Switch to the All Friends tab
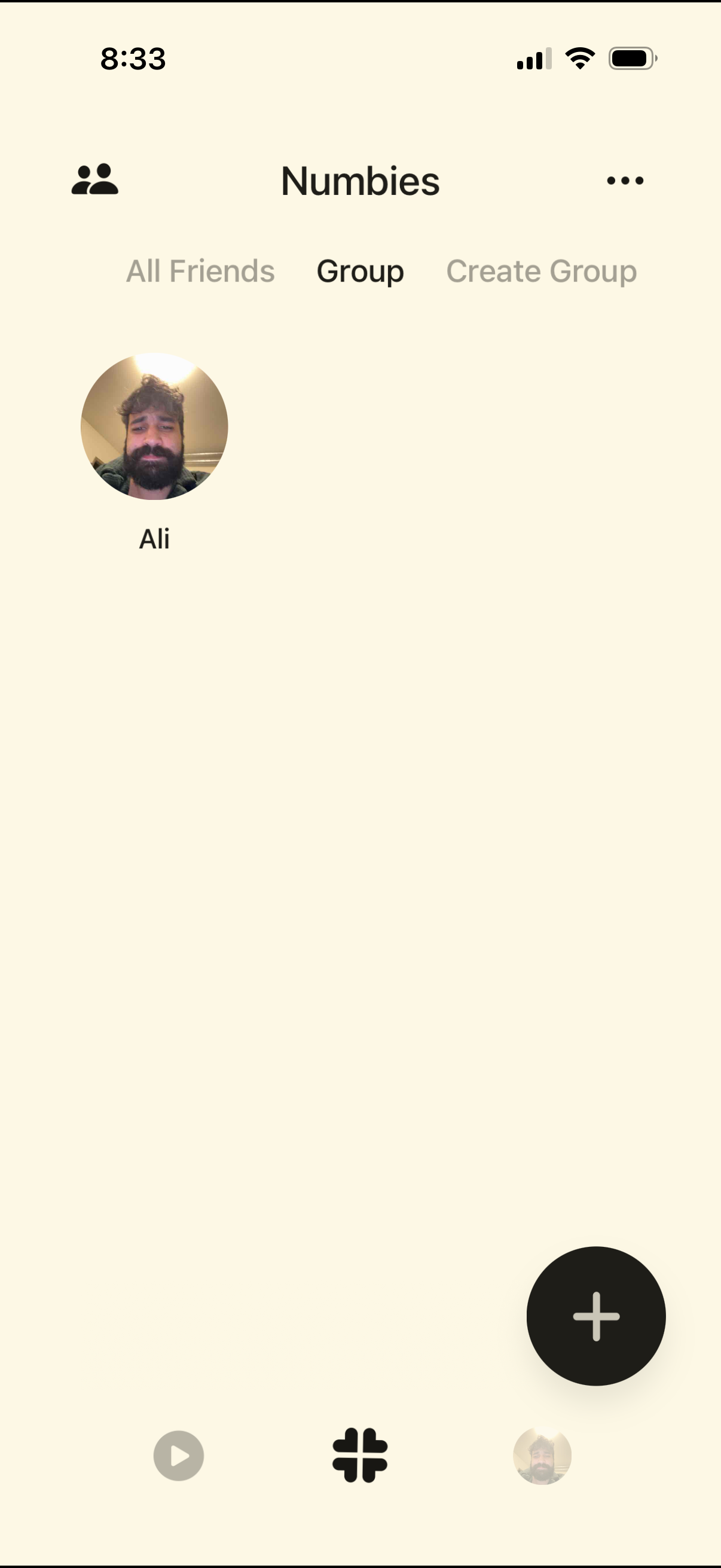 click(x=200, y=271)
